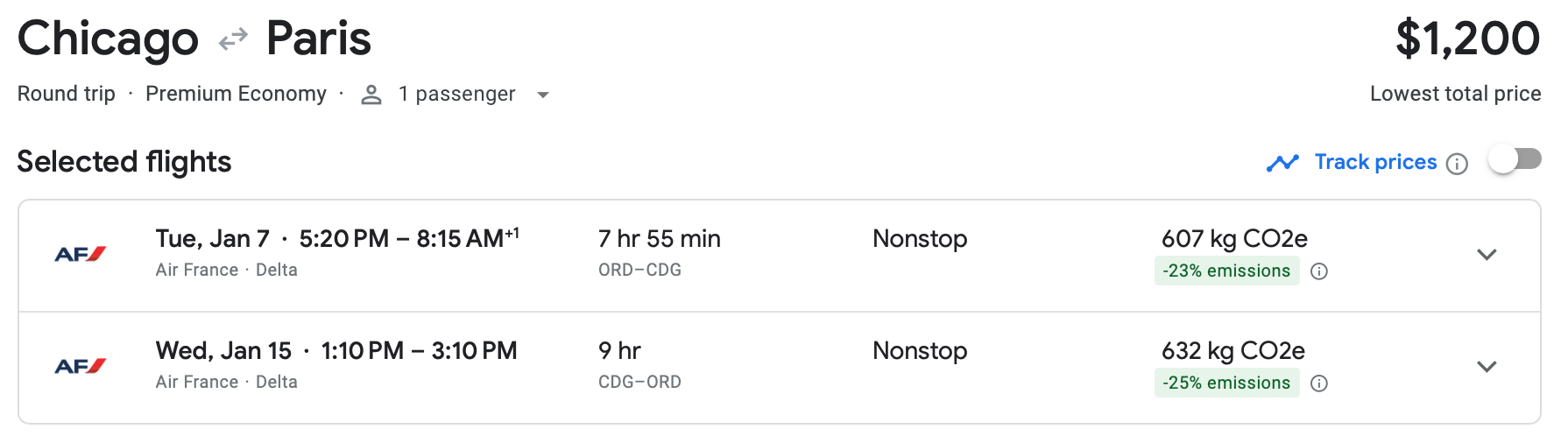Open emissions info for 632 kg CO2e flight
This screenshot has height=443, width=1568.
tap(1319, 383)
